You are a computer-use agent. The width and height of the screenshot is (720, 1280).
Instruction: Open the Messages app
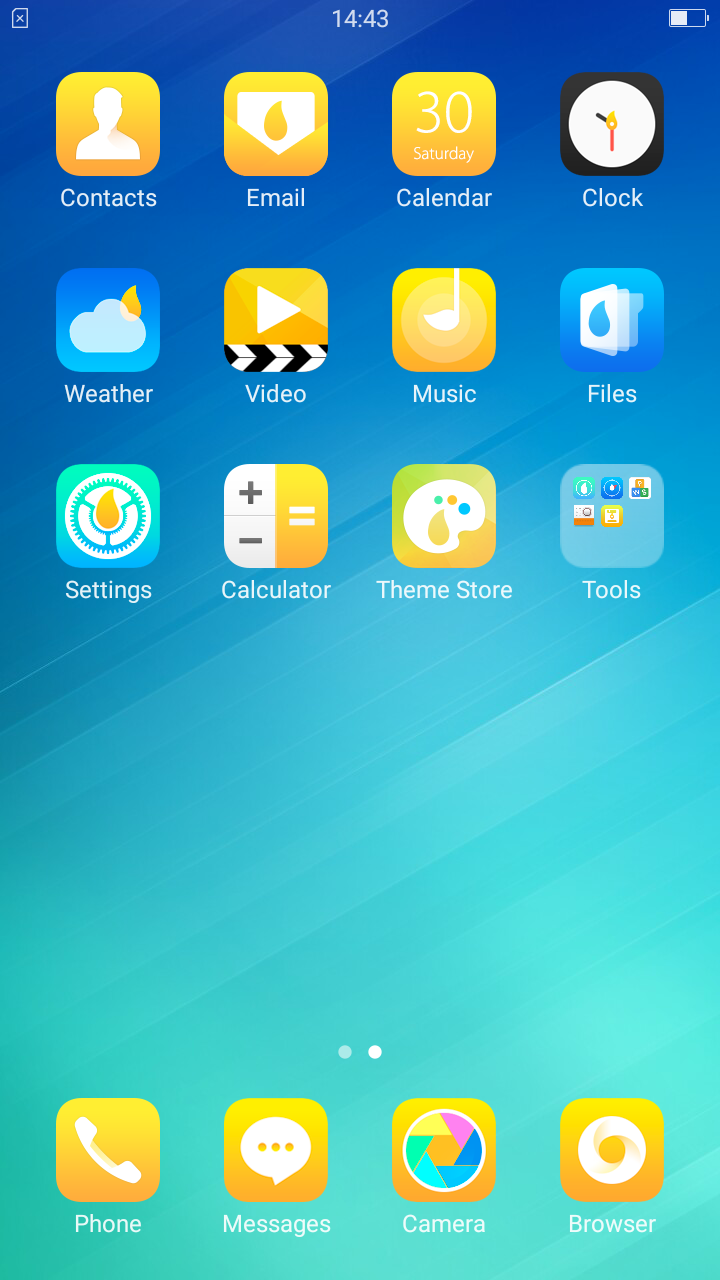pos(276,1150)
